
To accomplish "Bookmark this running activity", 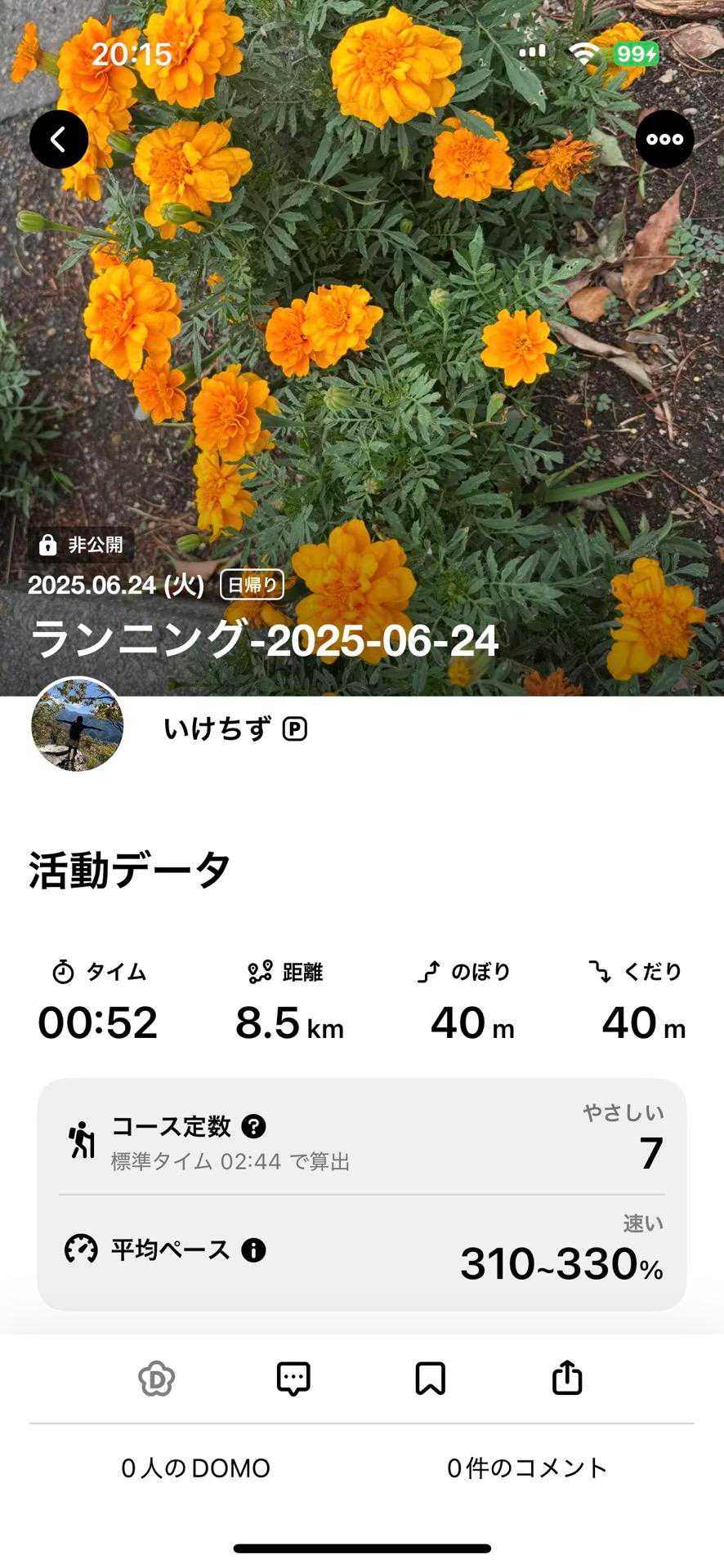I will (x=430, y=1379).
